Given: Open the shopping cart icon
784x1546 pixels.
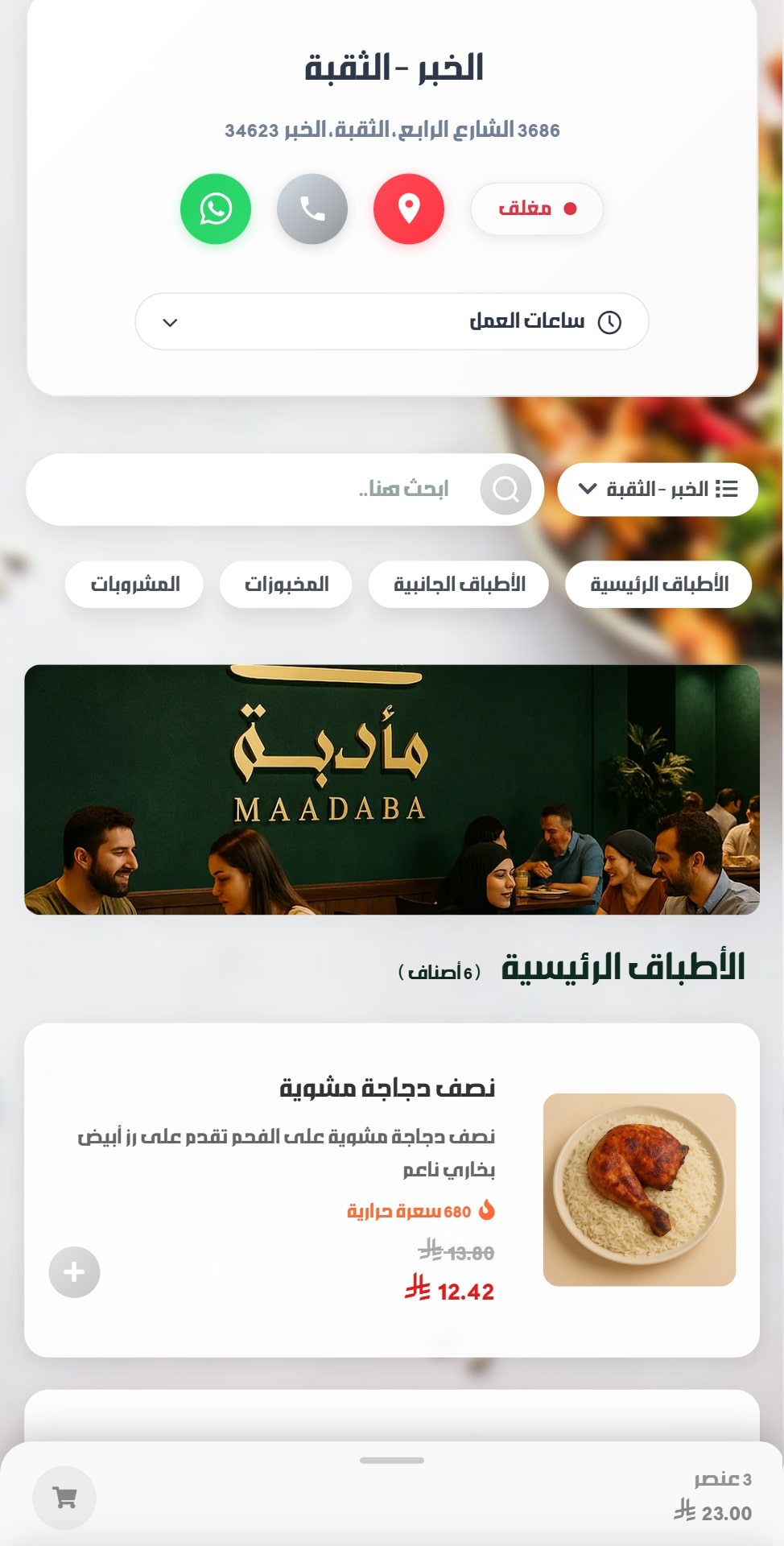Looking at the screenshot, I should pos(64,1498).
